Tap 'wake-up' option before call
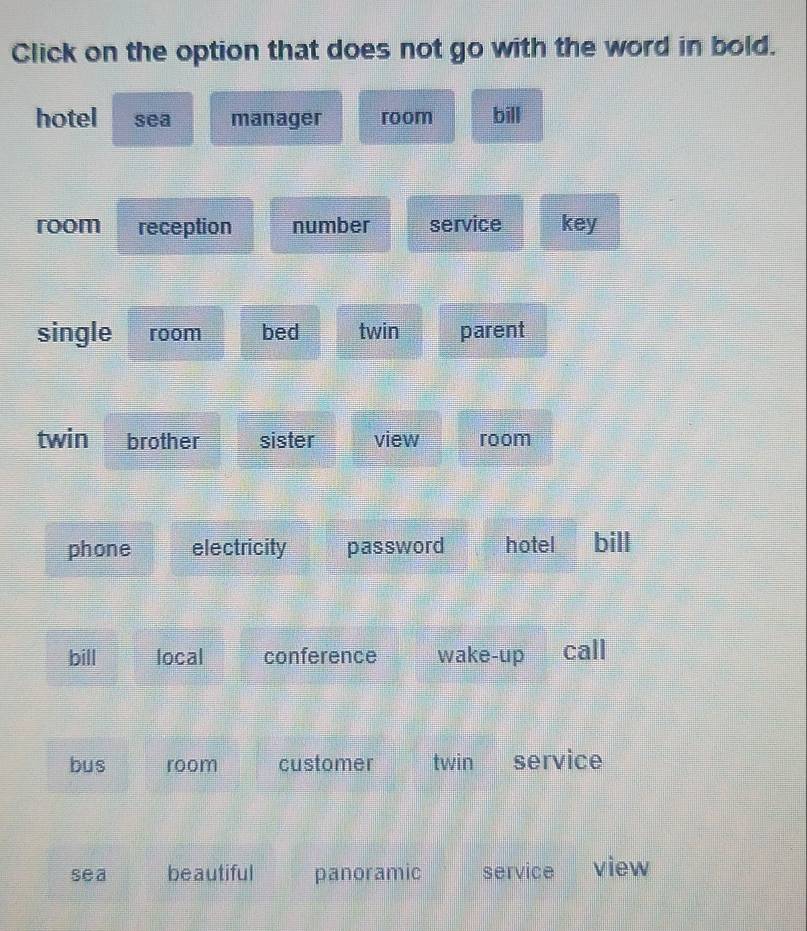The height and width of the screenshot is (931, 807). click(x=480, y=656)
